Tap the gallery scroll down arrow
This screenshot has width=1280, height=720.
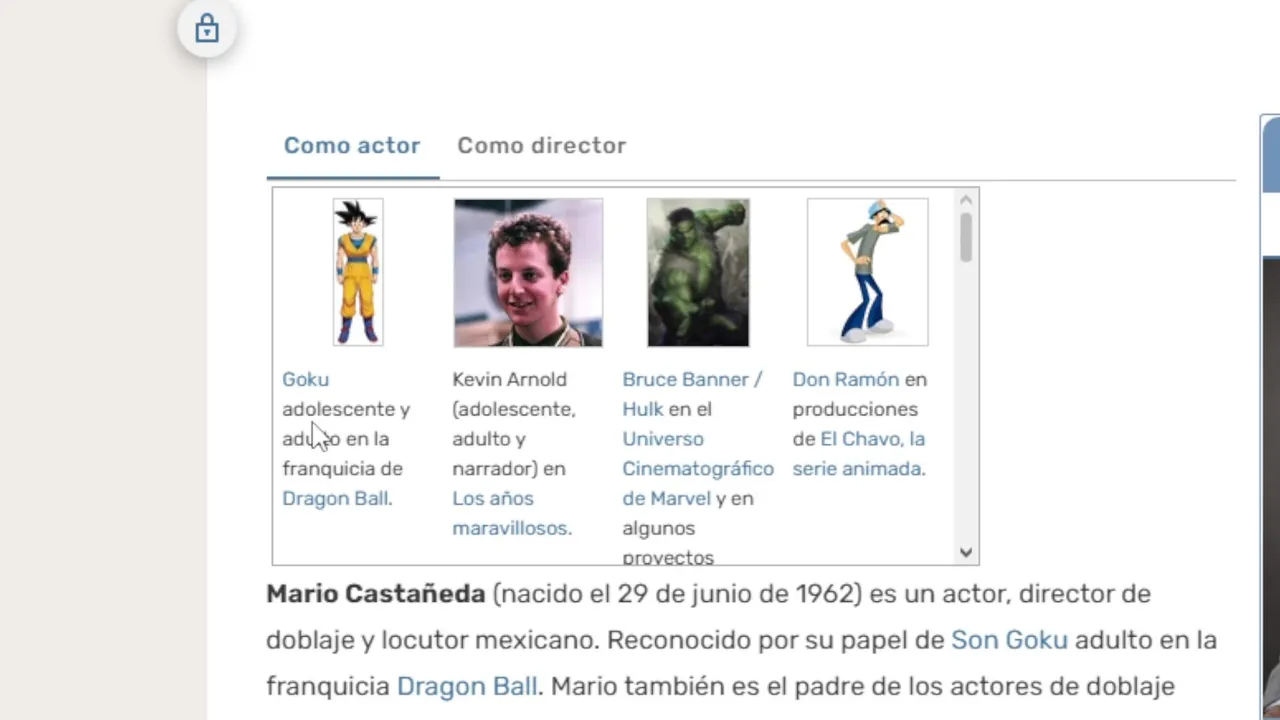point(965,552)
